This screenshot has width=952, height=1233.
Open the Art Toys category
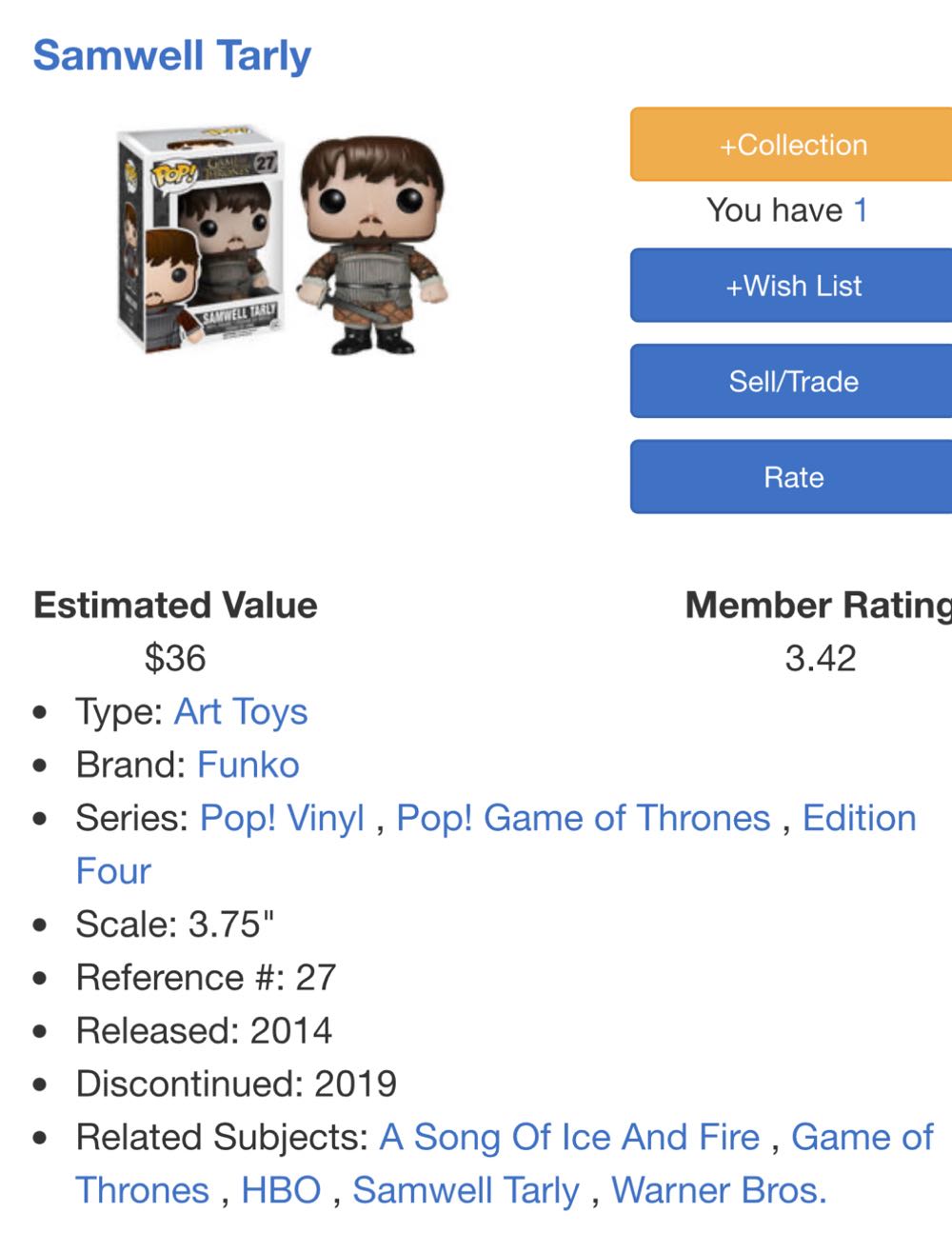(x=239, y=711)
